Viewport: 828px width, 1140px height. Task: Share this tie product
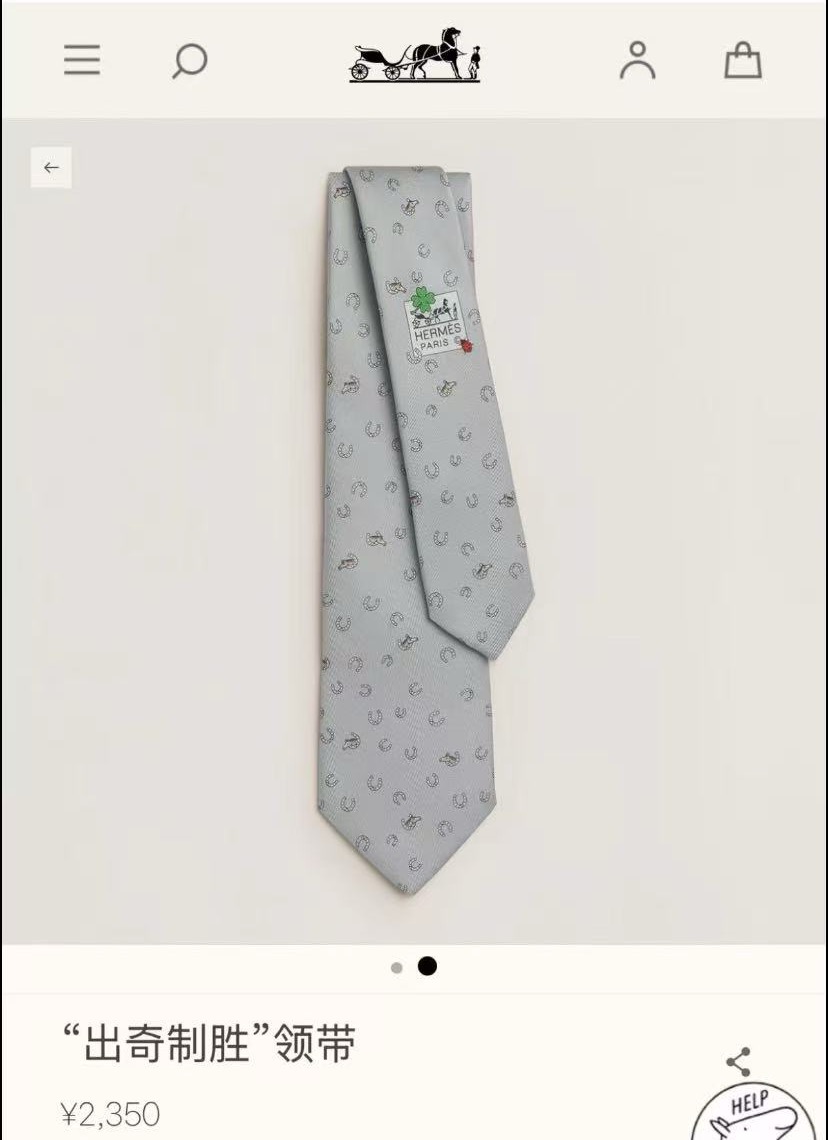tap(739, 1062)
